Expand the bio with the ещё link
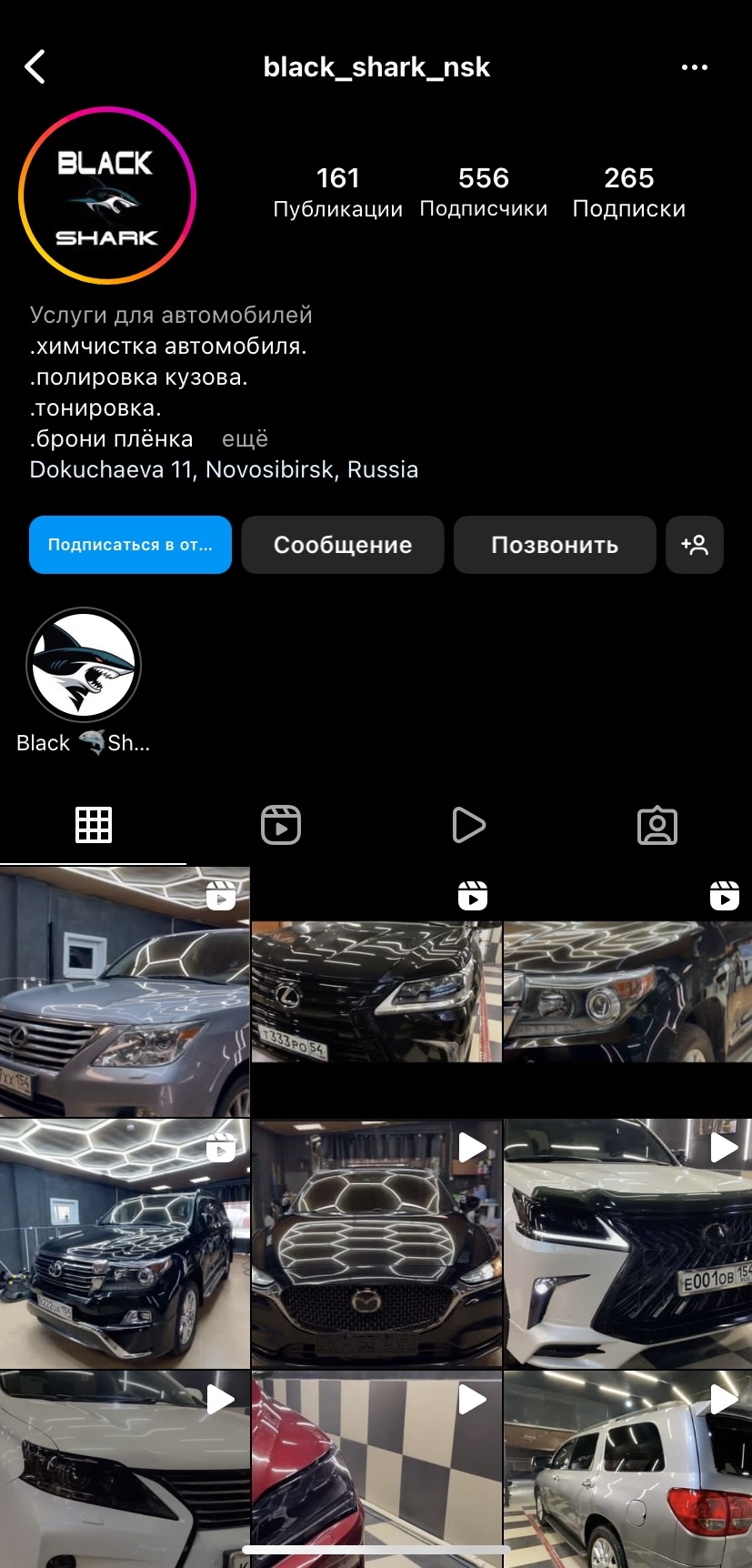752x1568 pixels. click(x=244, y=439)
